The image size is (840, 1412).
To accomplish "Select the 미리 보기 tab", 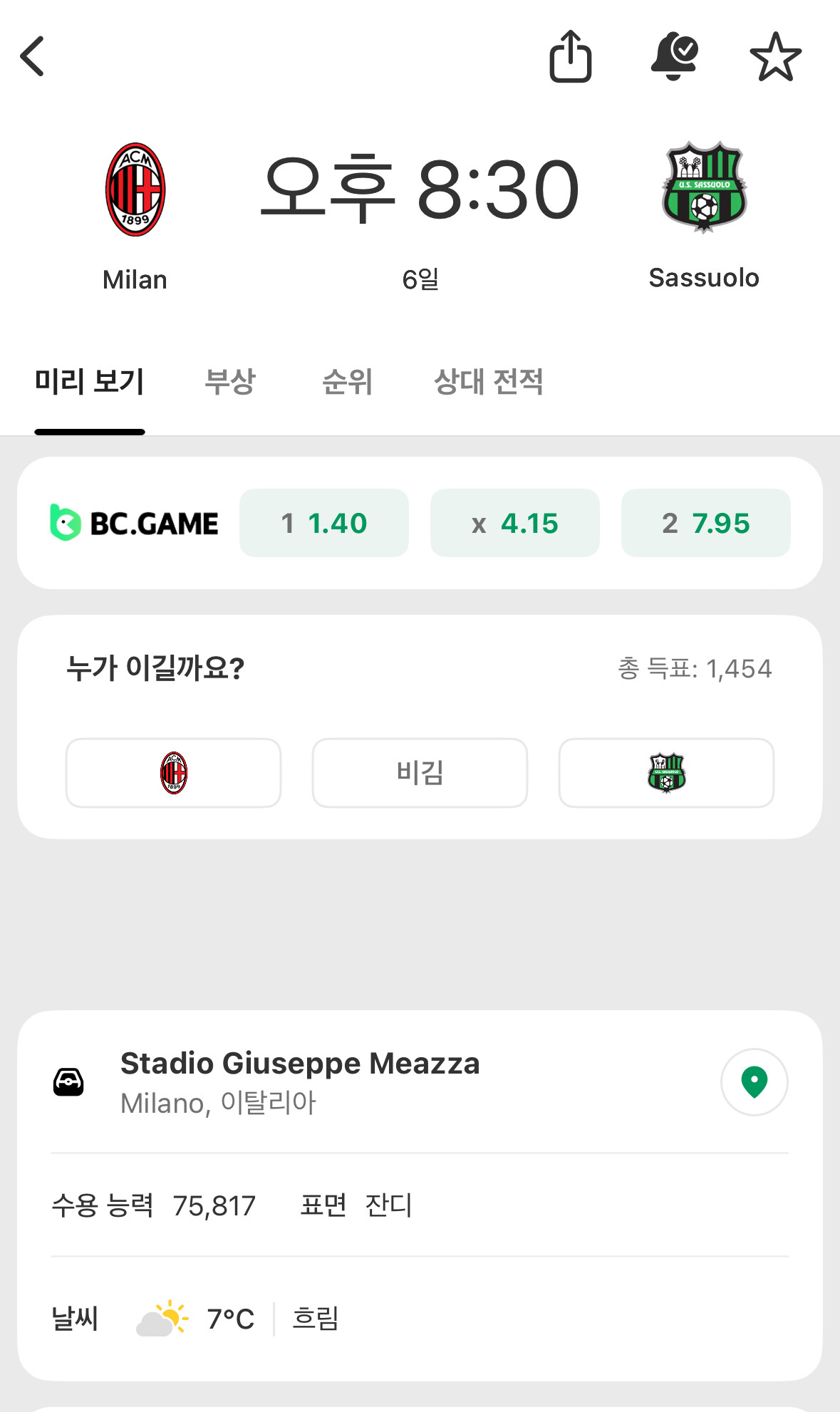I will coord(90,381).
